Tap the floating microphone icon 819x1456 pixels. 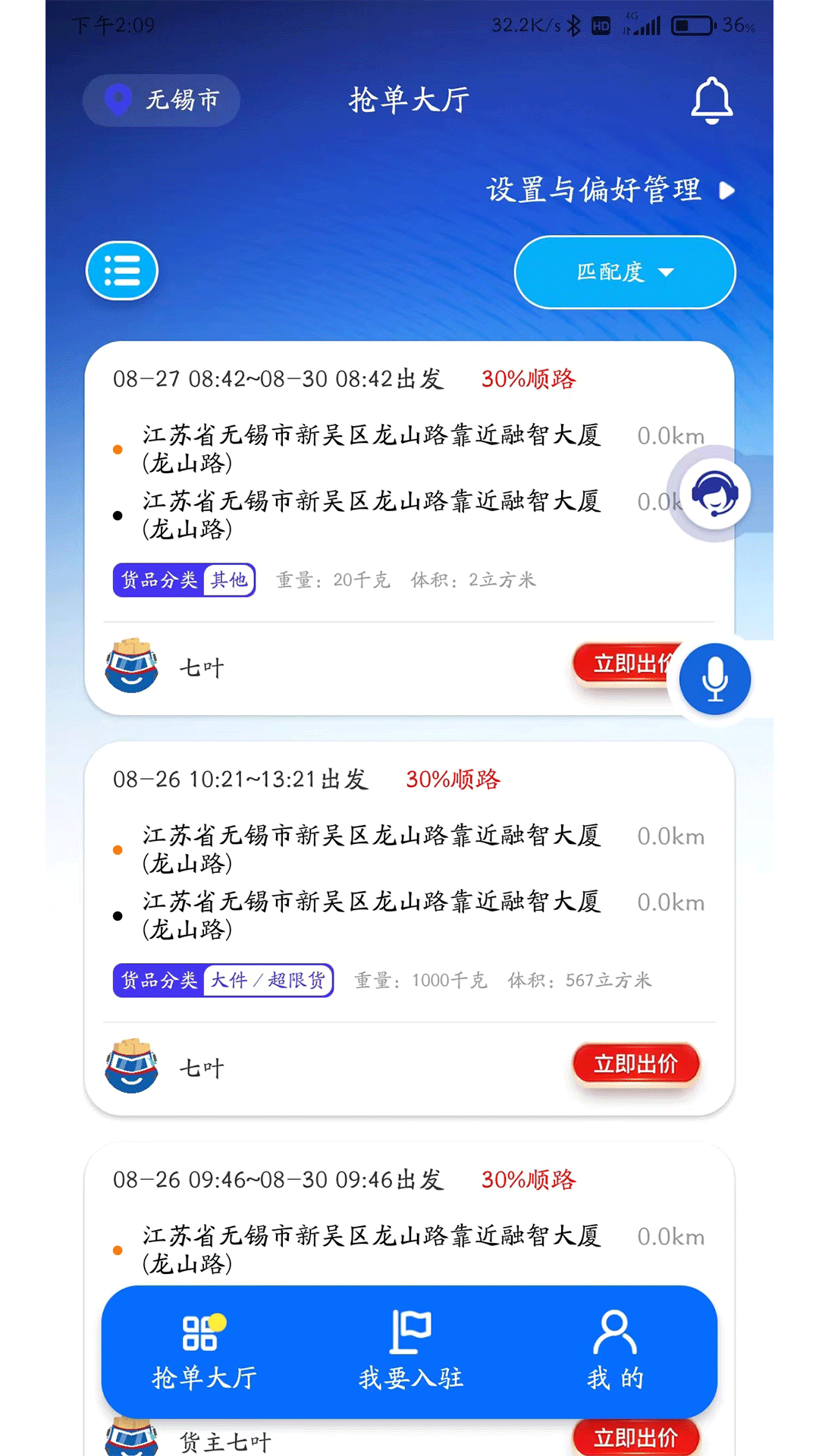coord(714,680)
